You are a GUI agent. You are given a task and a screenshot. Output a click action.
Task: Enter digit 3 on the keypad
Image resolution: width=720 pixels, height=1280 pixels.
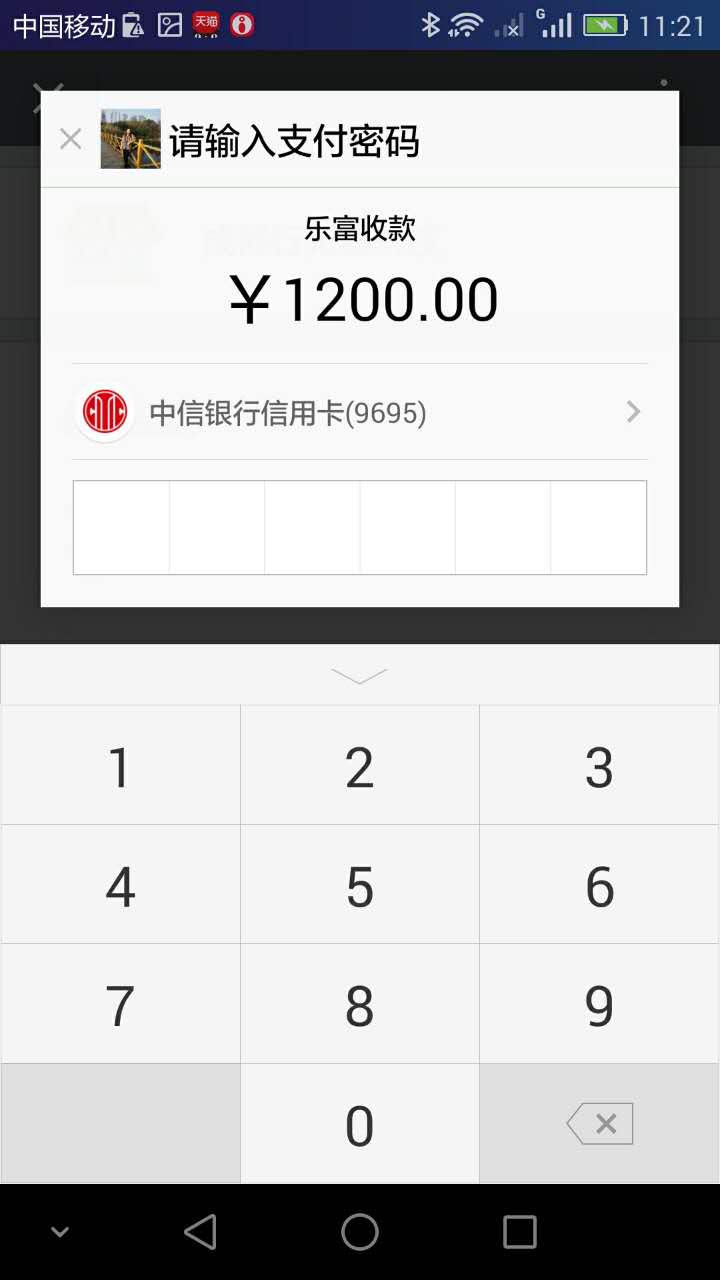point(600,765)
